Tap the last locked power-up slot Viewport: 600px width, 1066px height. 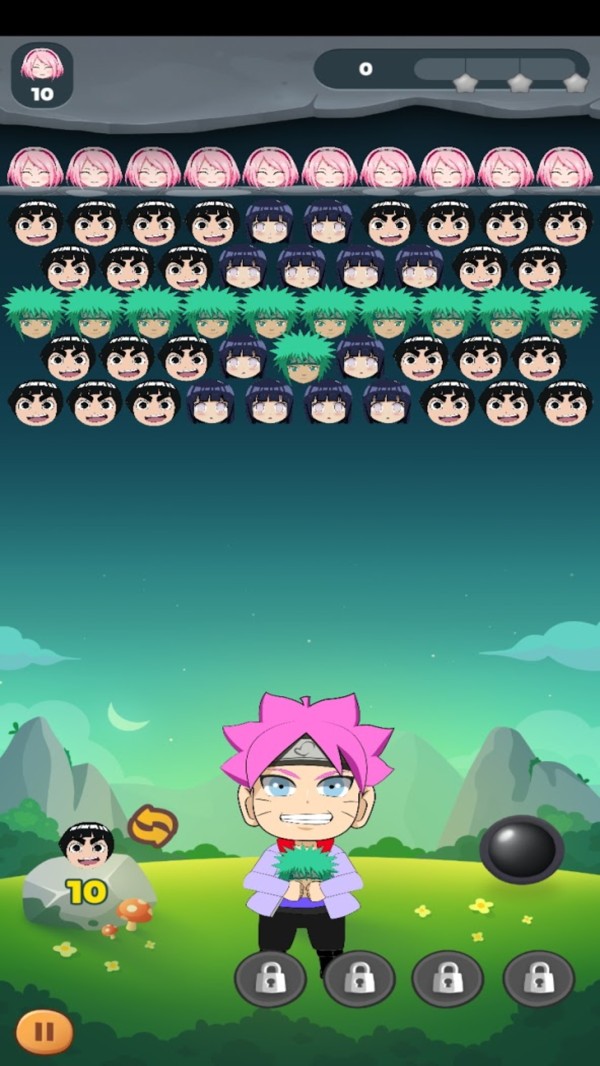click(538, 978)
